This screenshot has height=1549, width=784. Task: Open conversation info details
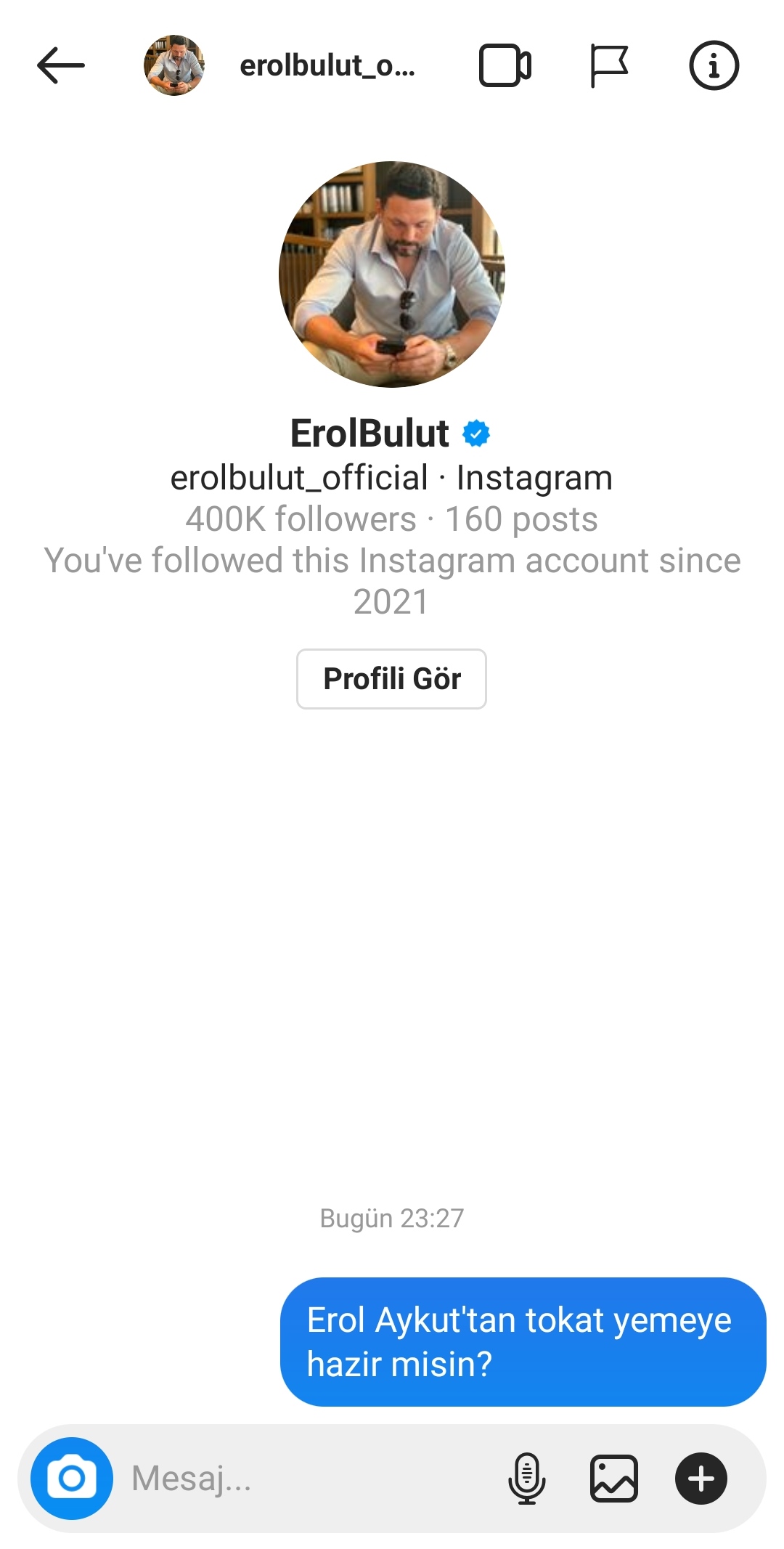(x=714, y=65)
